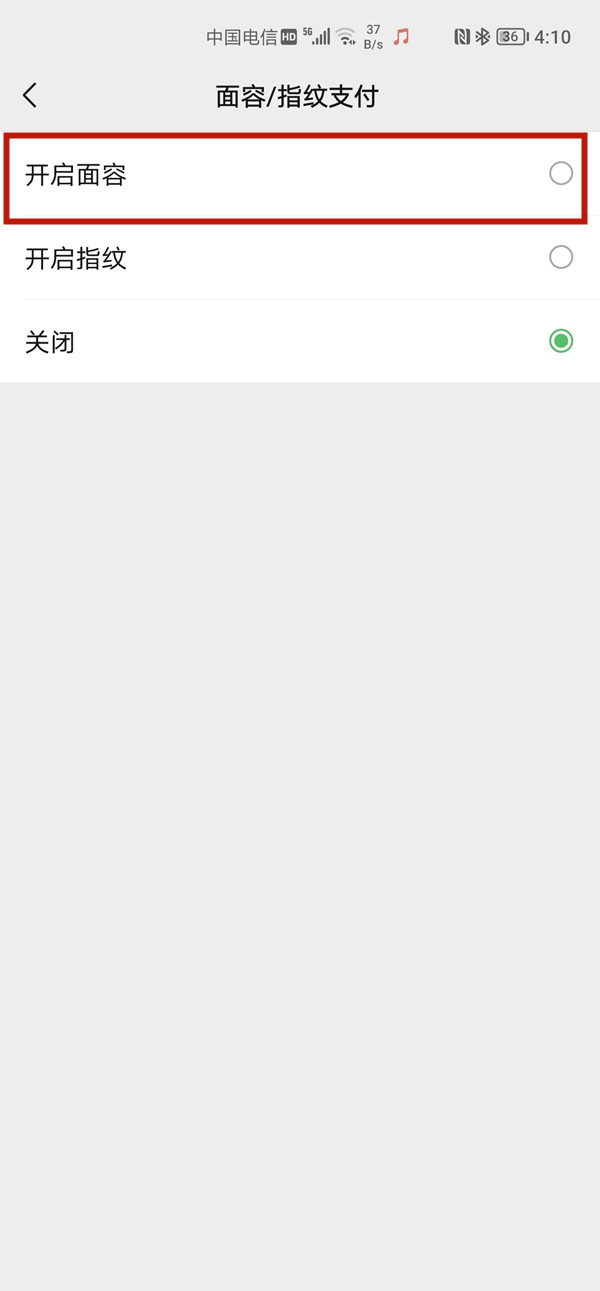This screenshot has height=1291, width=600.
Task: Select the 关闭 option
Action: pyautogui.click(x=560, y=342)
